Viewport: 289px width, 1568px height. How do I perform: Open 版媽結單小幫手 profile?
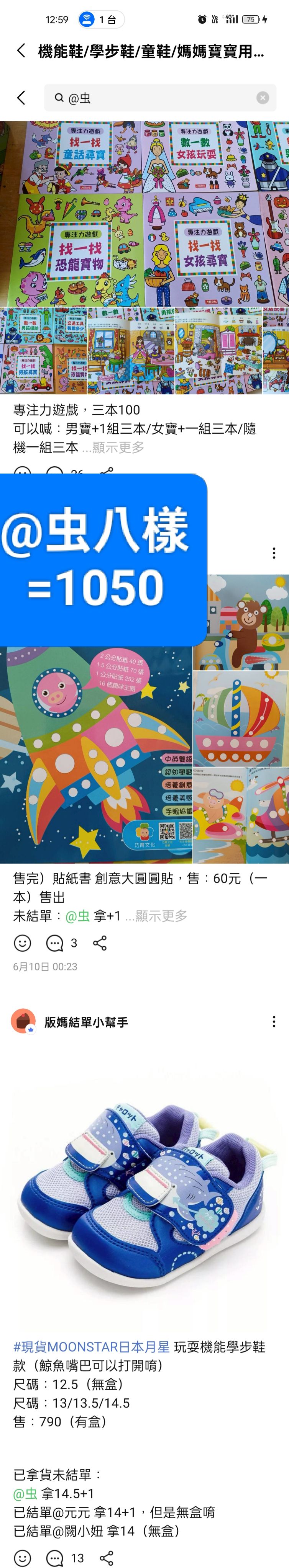click(85, 1022)
